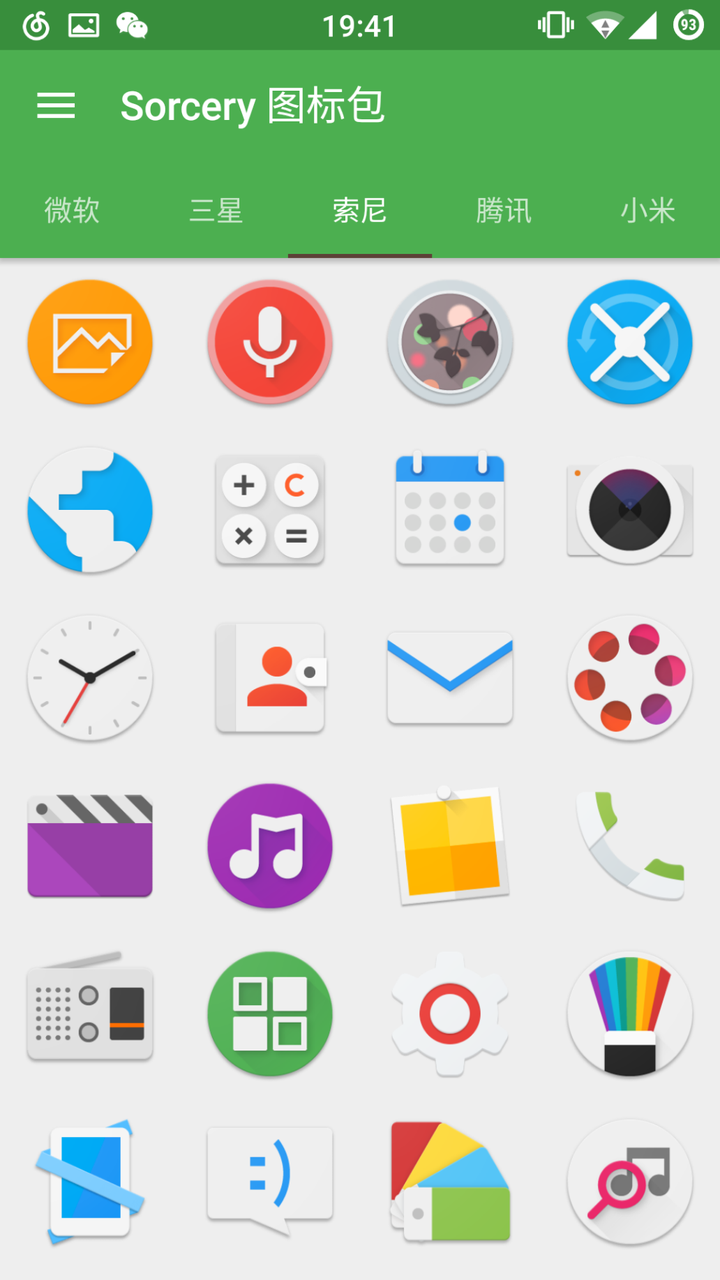Select the purple video clapperboard icon
720x1280 pixels.
pyautogui.click(x=90, y=846)
